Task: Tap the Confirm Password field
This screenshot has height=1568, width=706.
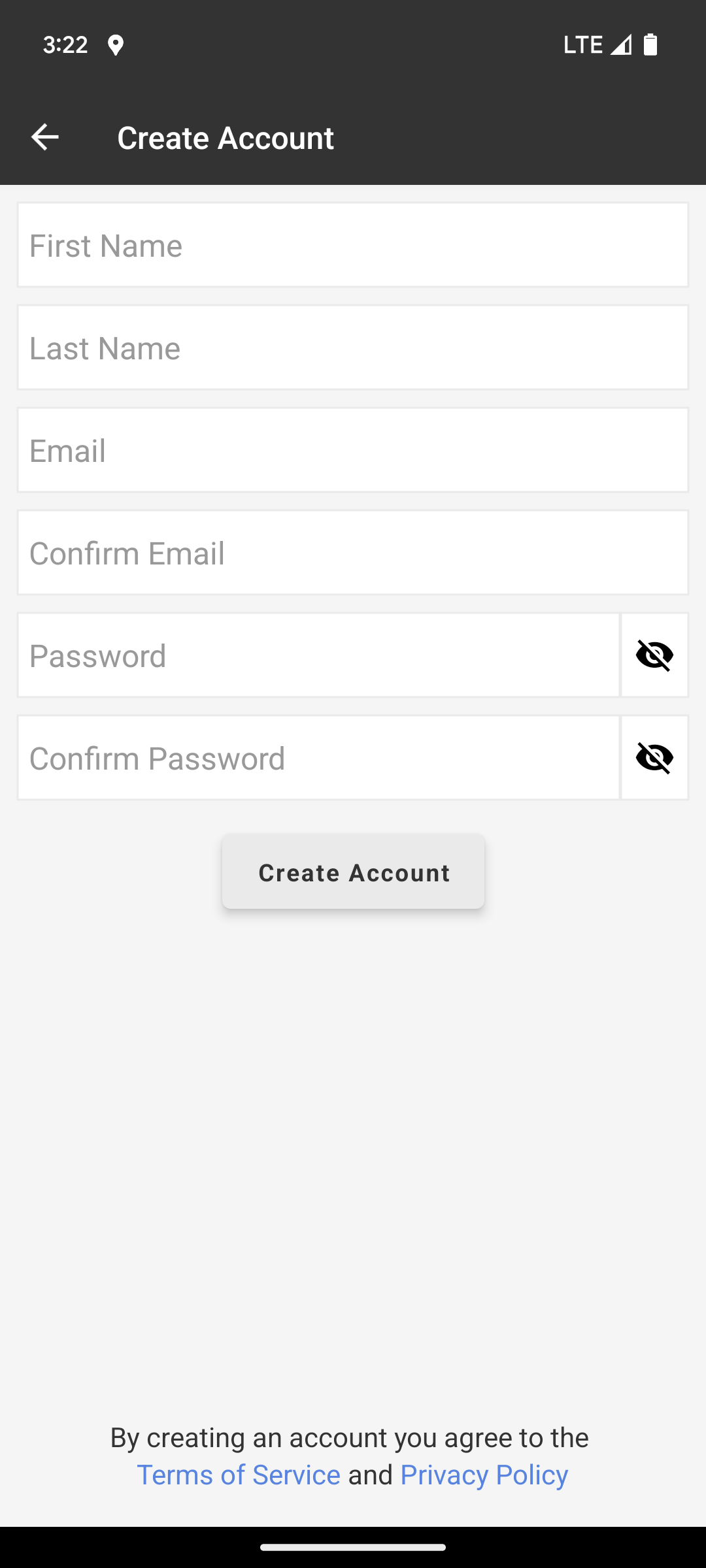Action: [318, 758]
